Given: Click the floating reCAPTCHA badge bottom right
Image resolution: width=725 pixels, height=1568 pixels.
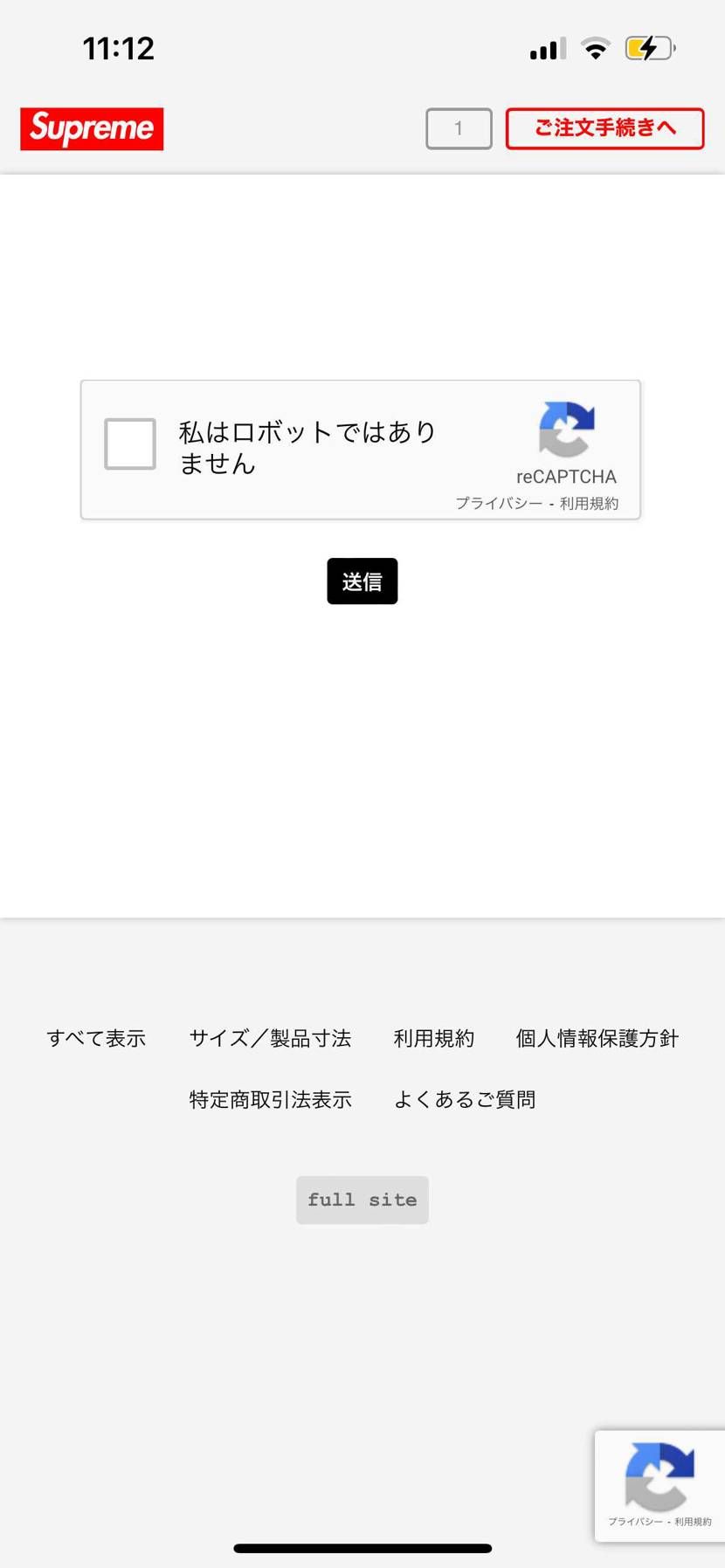Looking at the screenshot, I should point(659,1484).
